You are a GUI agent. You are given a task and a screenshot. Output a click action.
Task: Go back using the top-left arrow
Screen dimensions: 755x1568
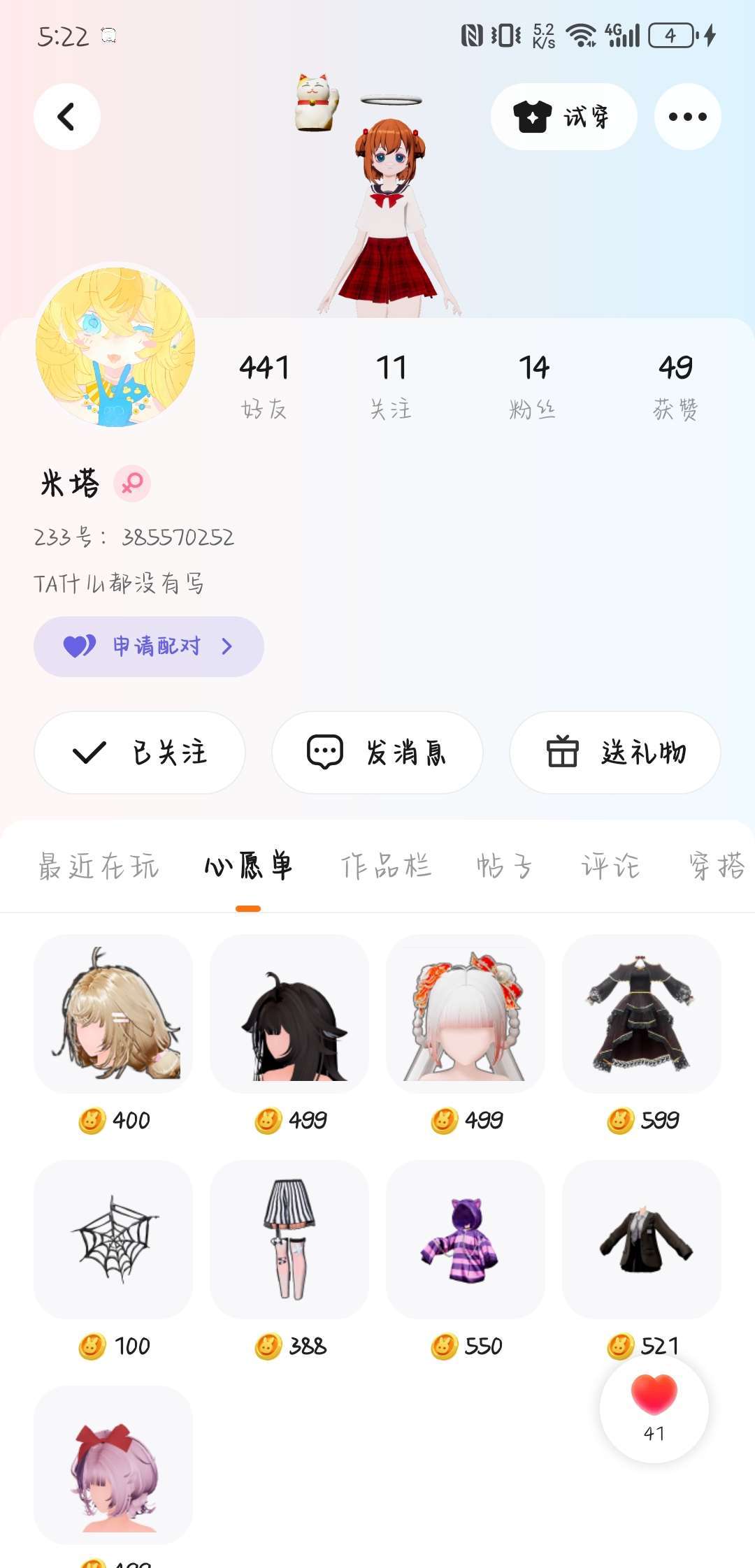(66, 117)
